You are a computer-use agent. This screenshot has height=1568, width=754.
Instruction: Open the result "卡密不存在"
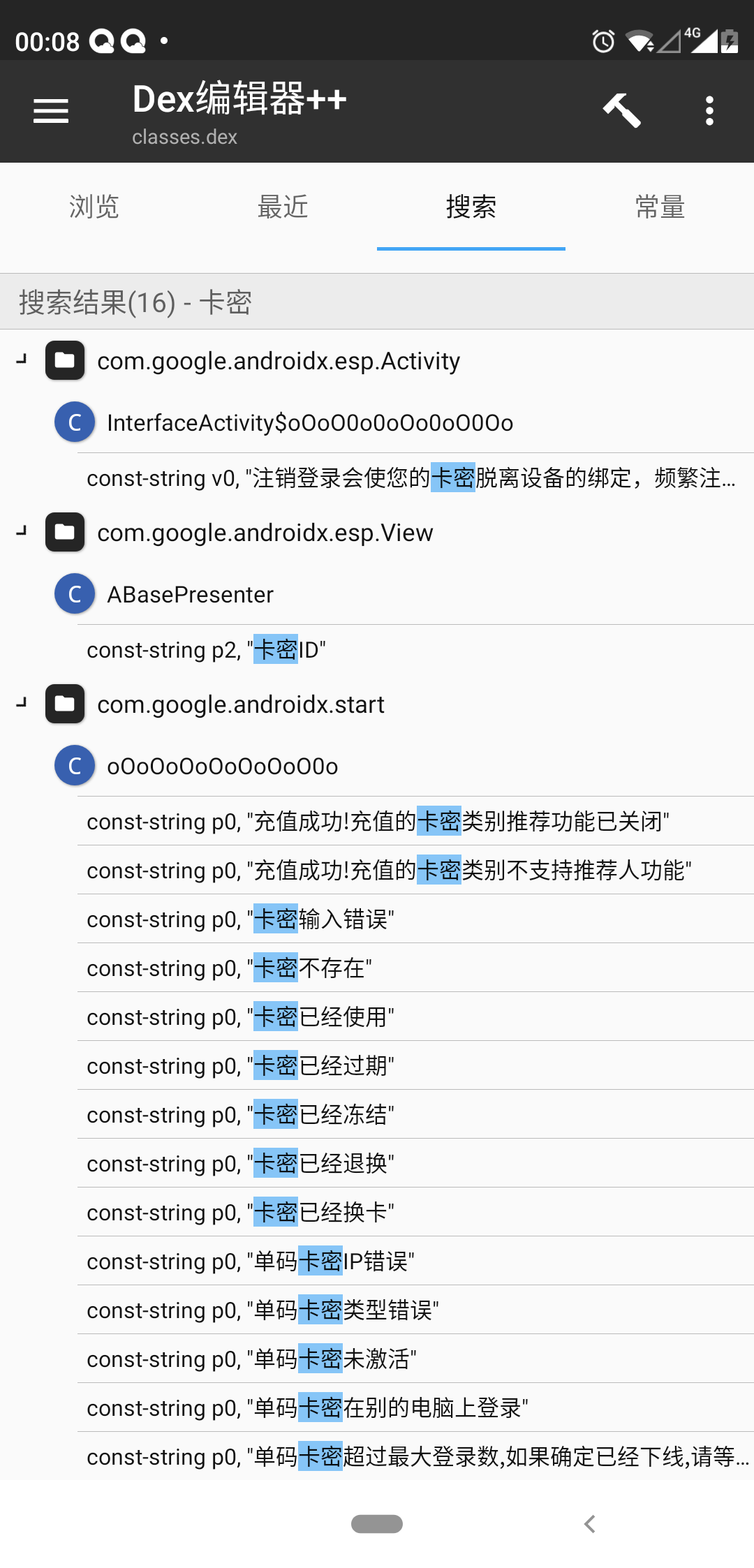(415, 968)
